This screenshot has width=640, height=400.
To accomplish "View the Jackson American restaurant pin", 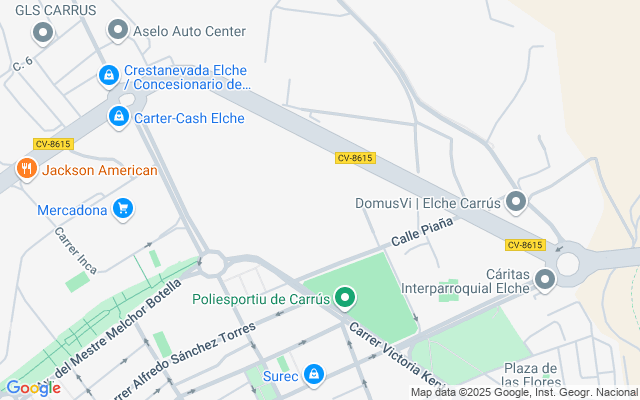I will [26, 169].
